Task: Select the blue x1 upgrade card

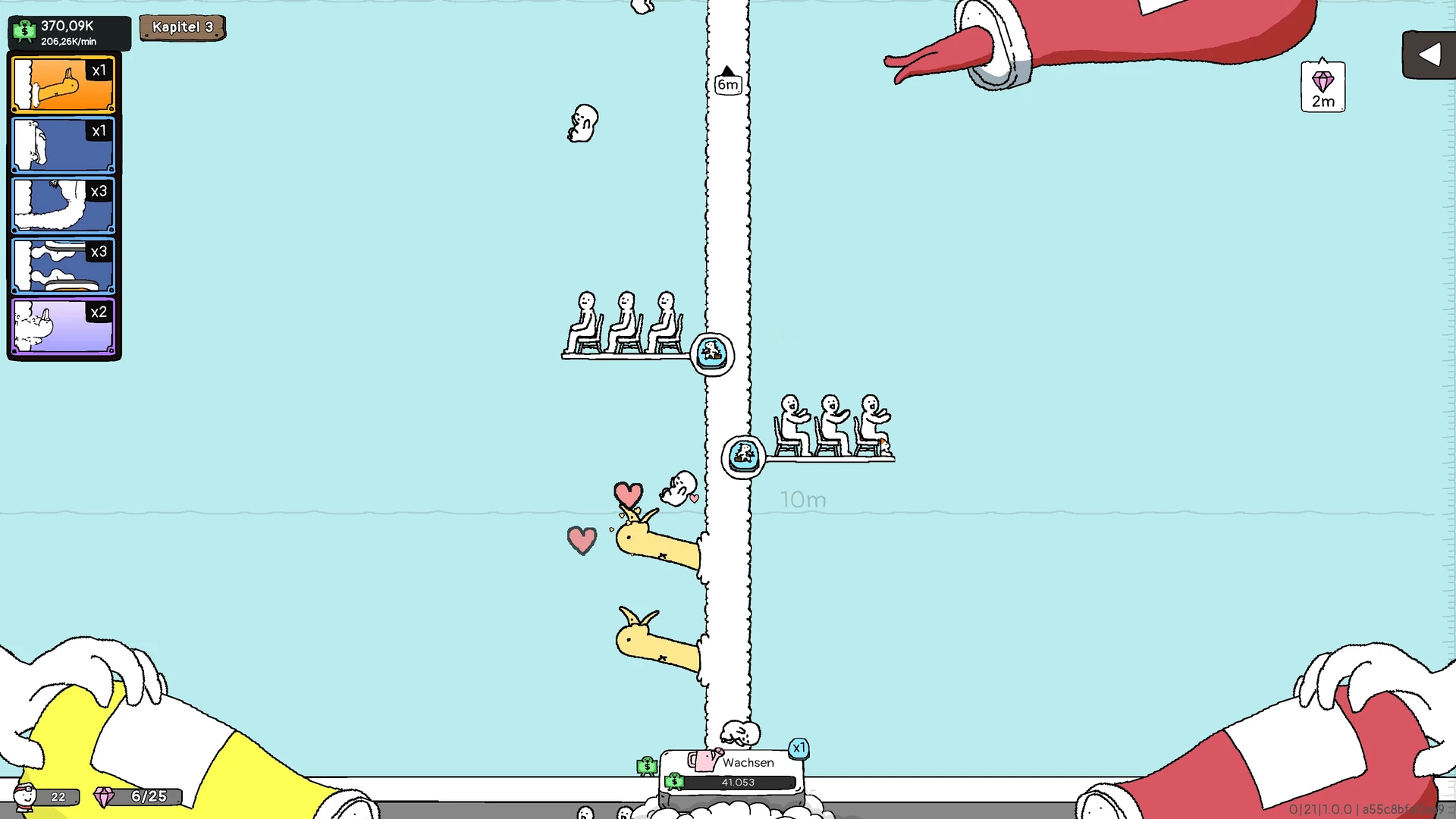Action: (64, 146)
